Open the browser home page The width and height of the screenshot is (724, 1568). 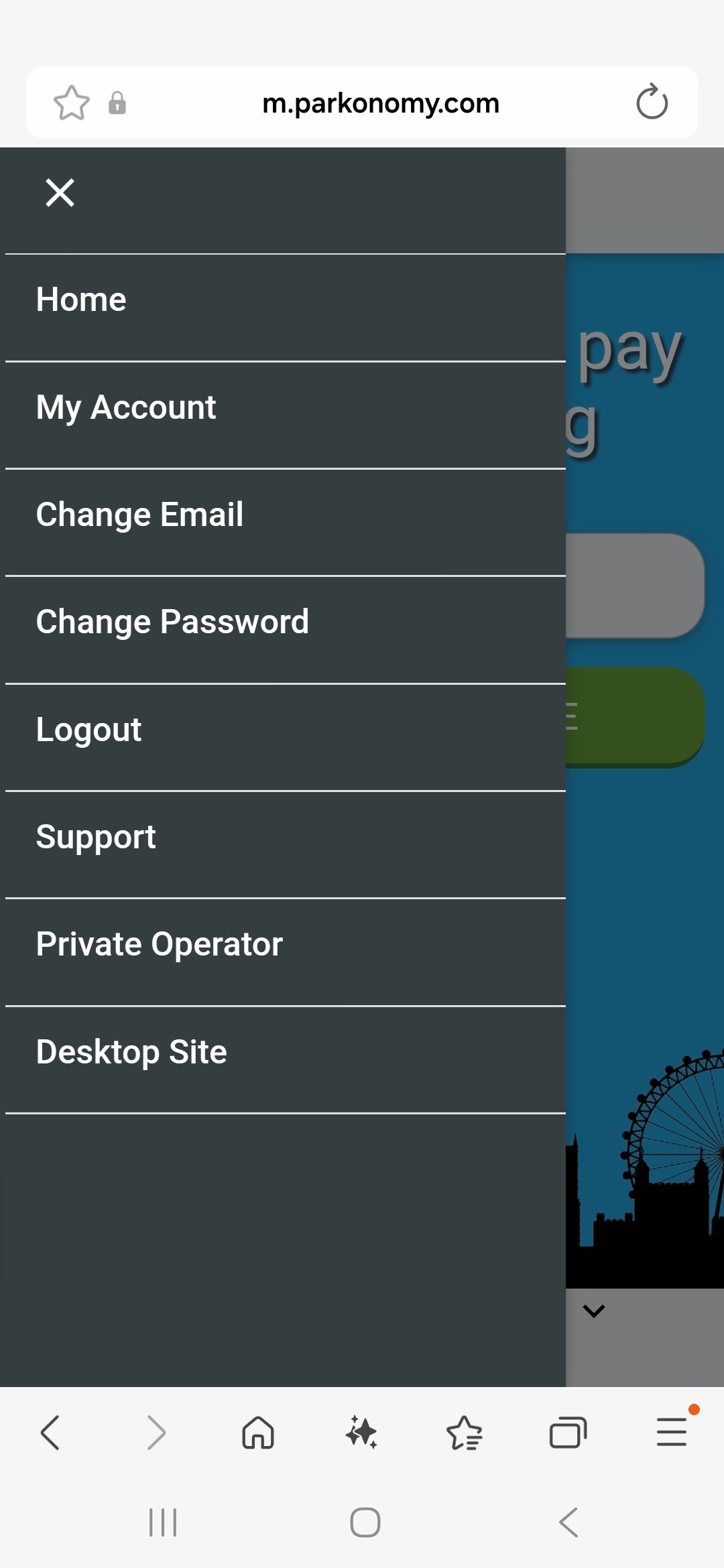coord(258,1433)
